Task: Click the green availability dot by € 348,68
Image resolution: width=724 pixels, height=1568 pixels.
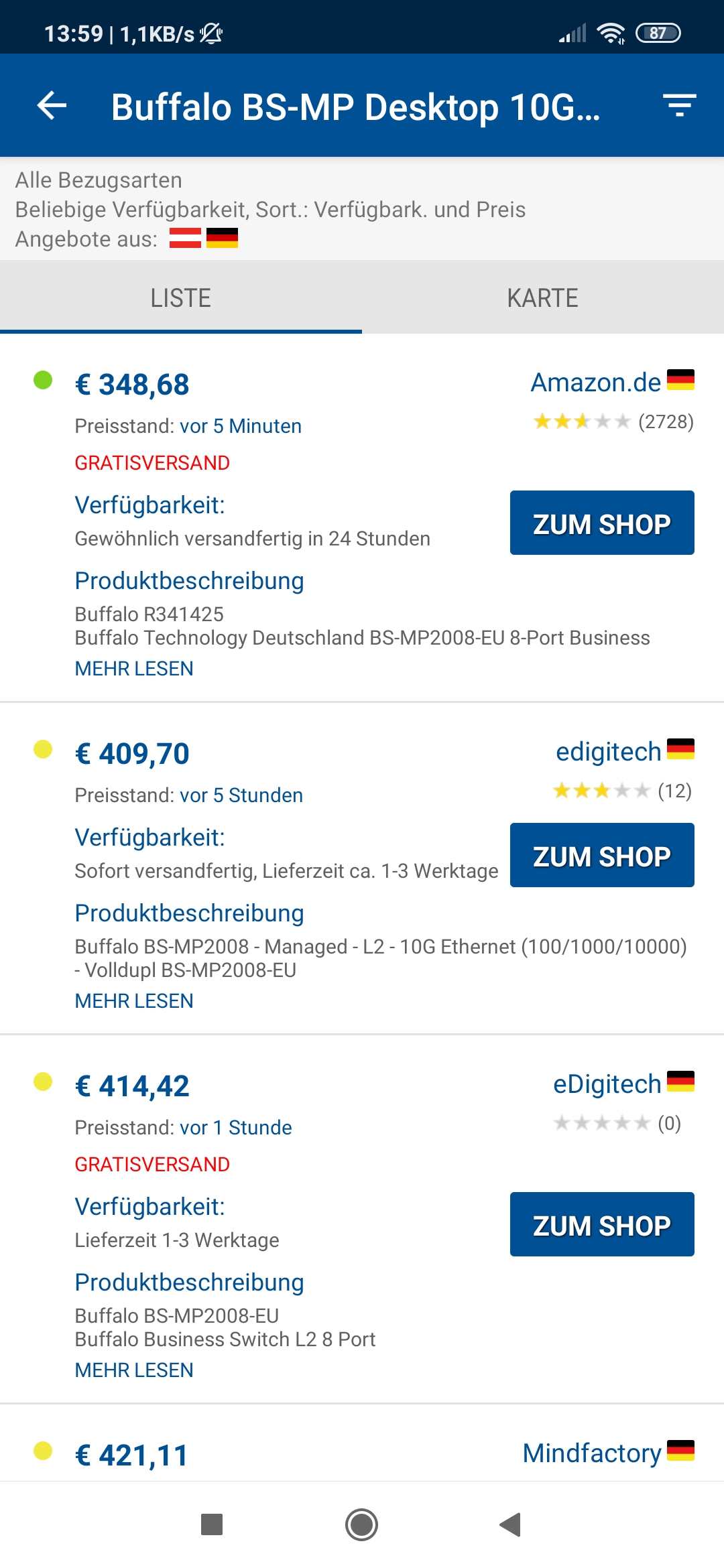Action: pyautogui.click(x=42, y=379)
